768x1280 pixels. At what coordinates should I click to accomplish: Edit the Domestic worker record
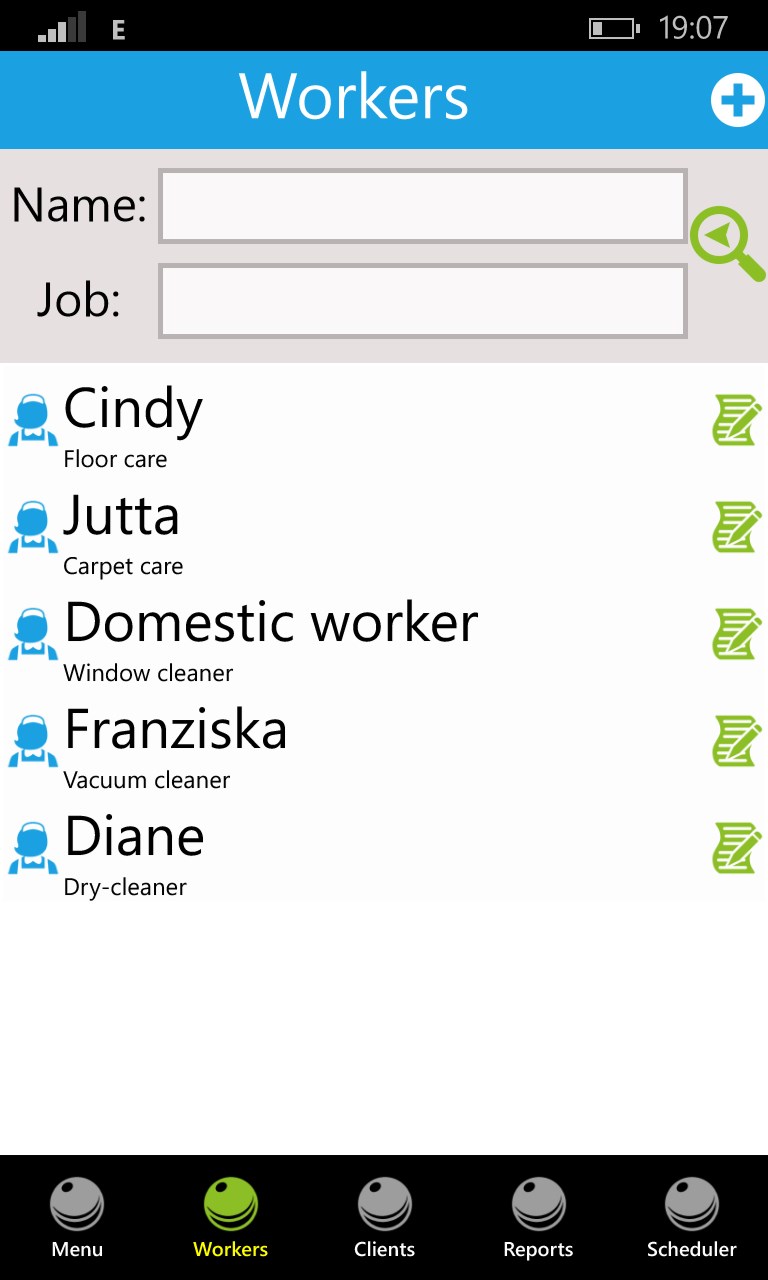[736, 634]
